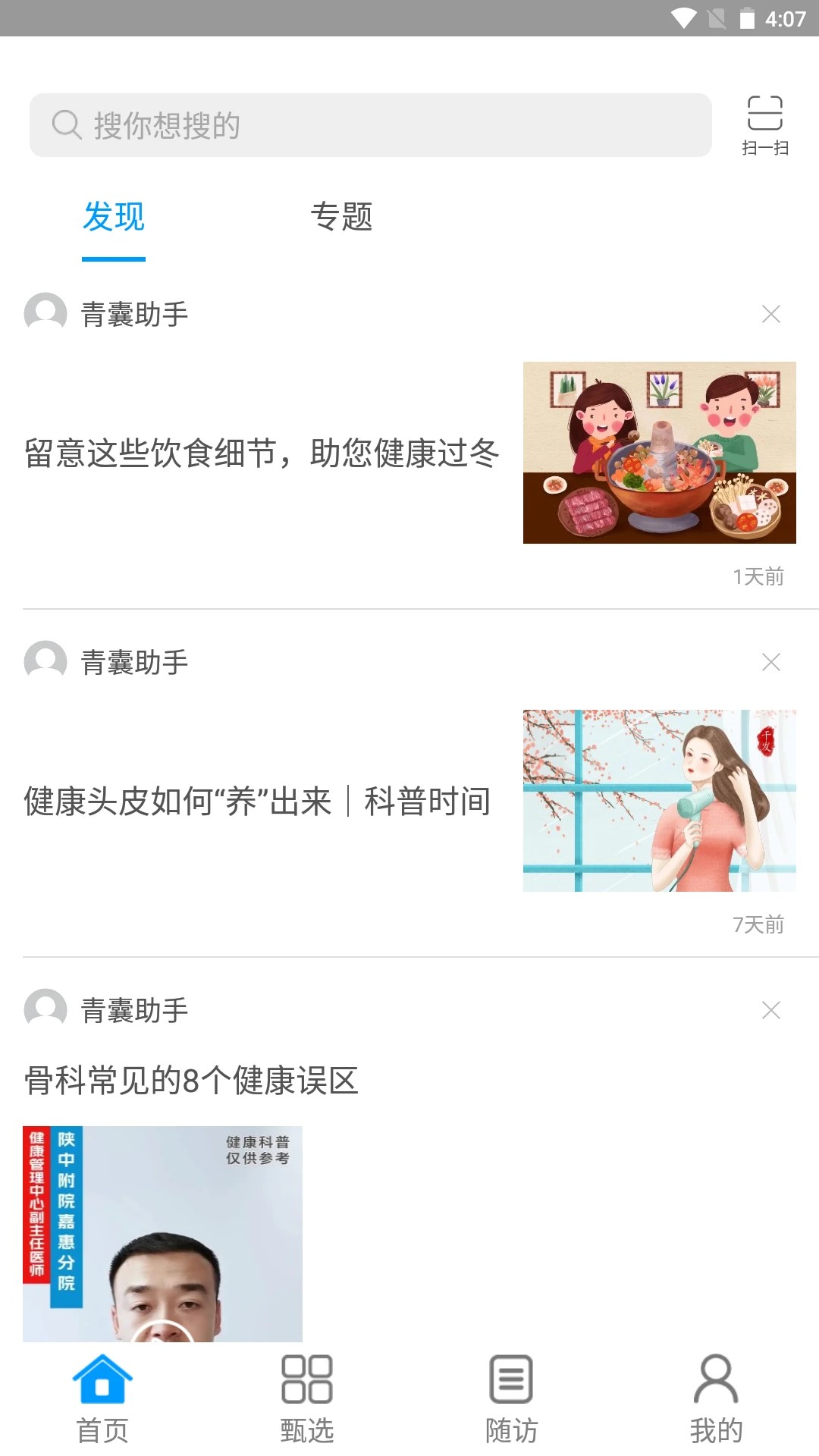Dismiss the scalp care article card
Image resolution: width=819 pixels, height=1456 pixels.
coord(770,662)
